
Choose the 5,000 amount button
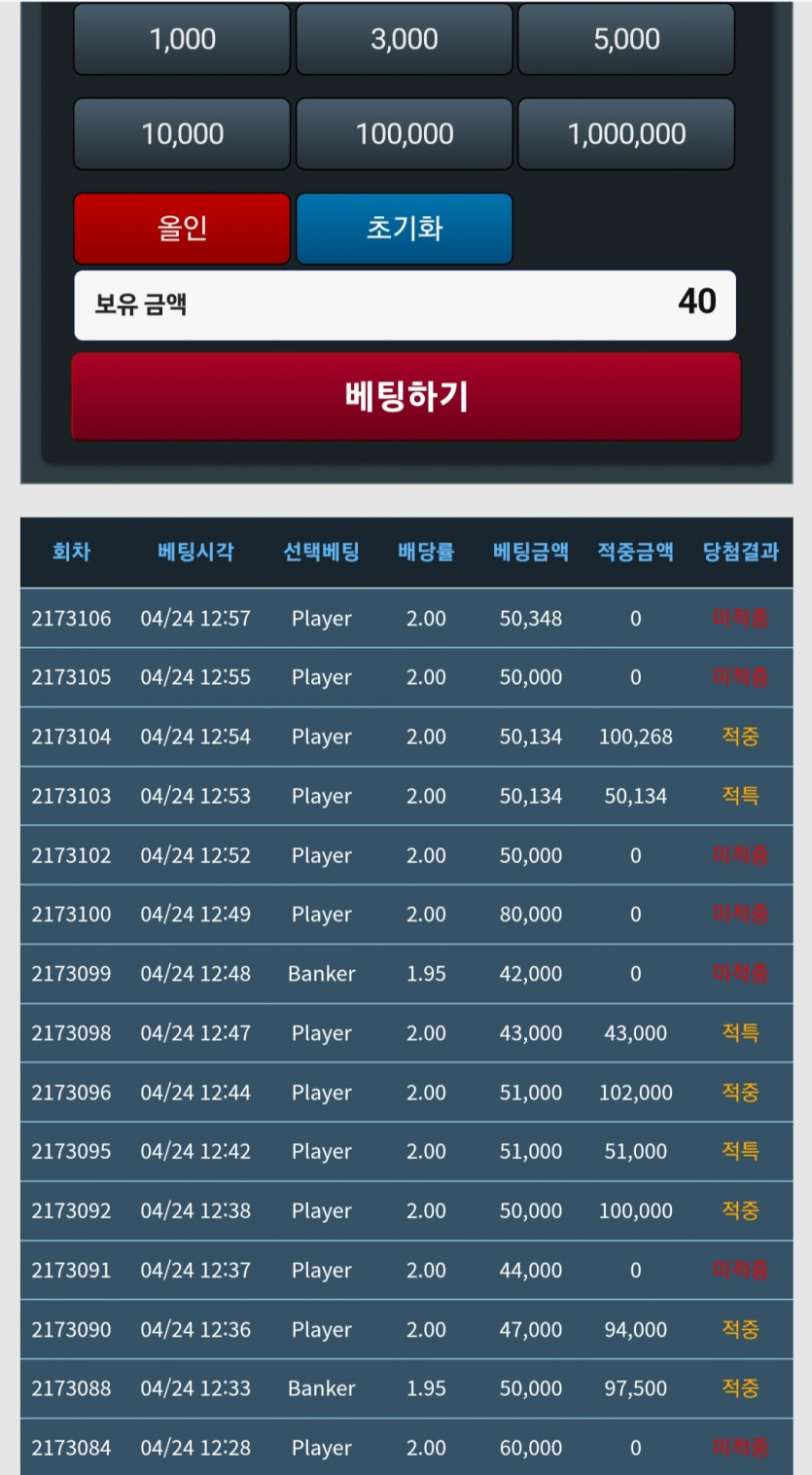pyautogui.click(x=626, y=39)
